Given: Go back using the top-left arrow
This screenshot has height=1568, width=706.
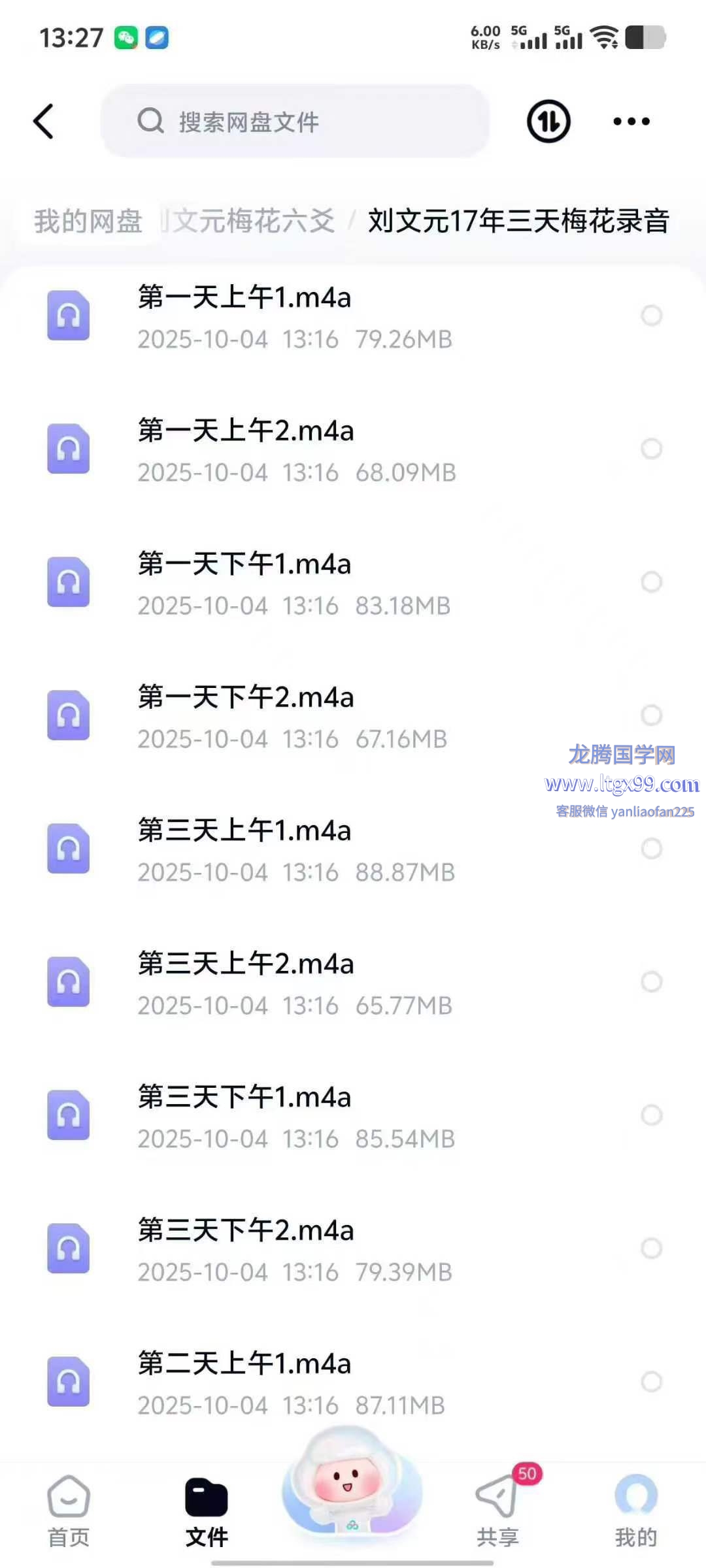Looking at the screenshot, I should 44,122.
